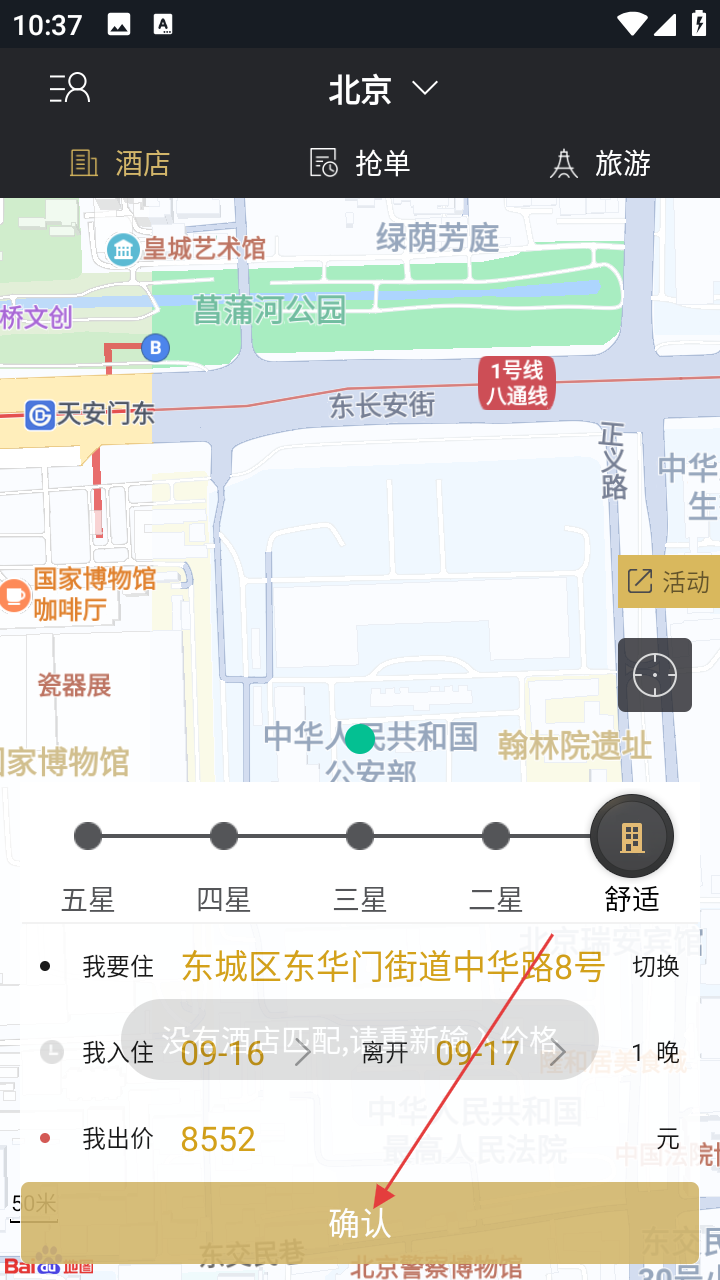Image resolution: width=720 pixels, height=1280 pixels.
Task: Recenter map with the locate icon
Action: tap(655, 675)
